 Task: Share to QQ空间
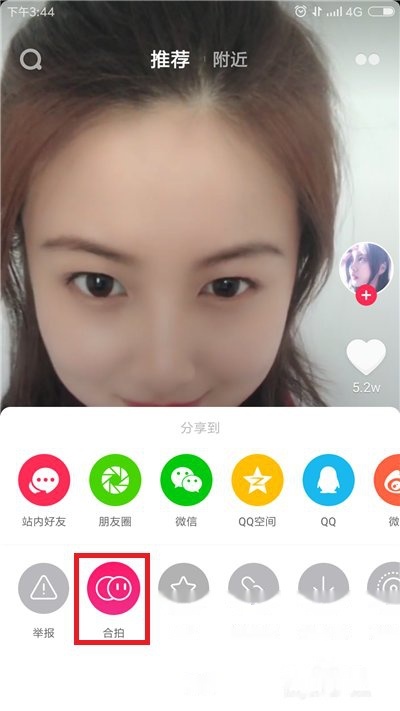pyautogui.click(x=257, y=480)
